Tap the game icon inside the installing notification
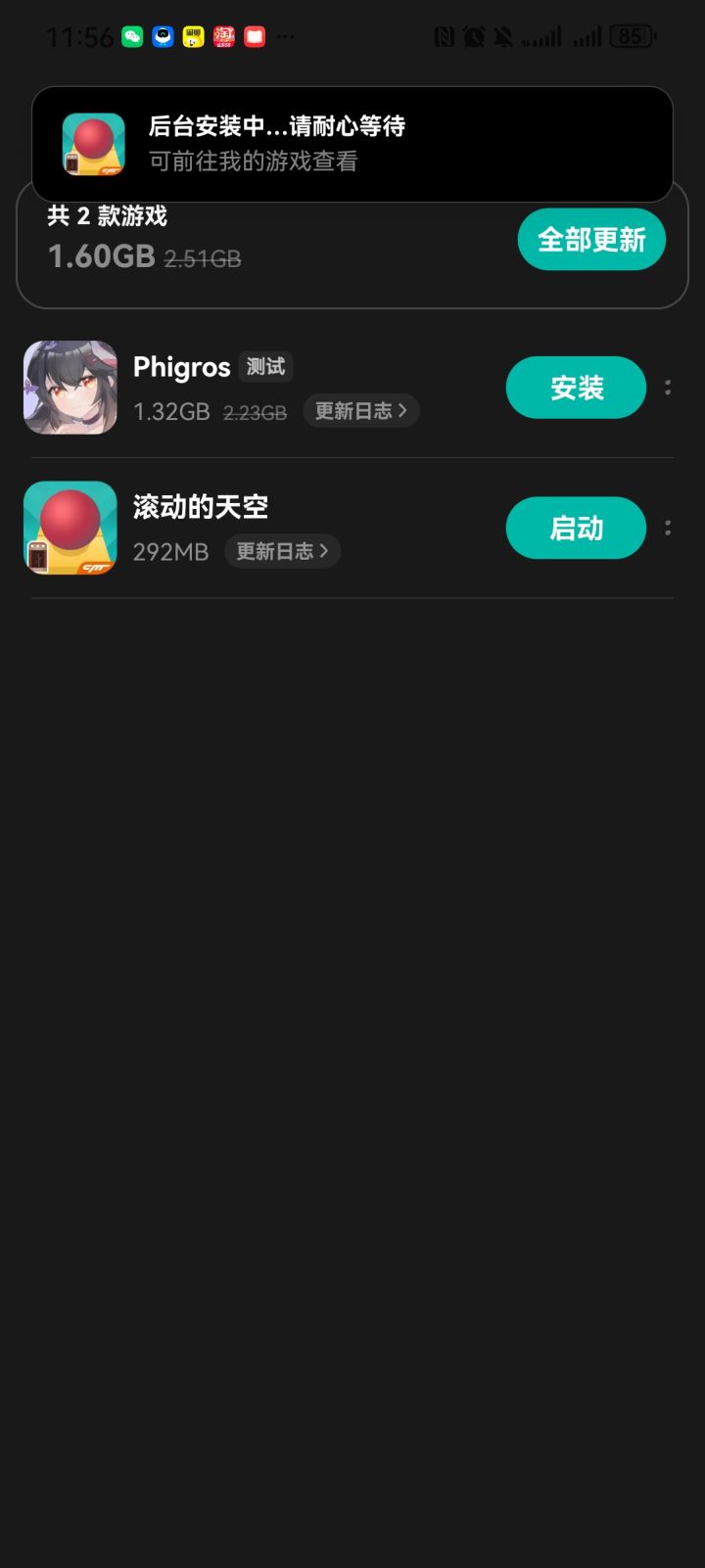705x1568 pixels. tap(94, 145)
